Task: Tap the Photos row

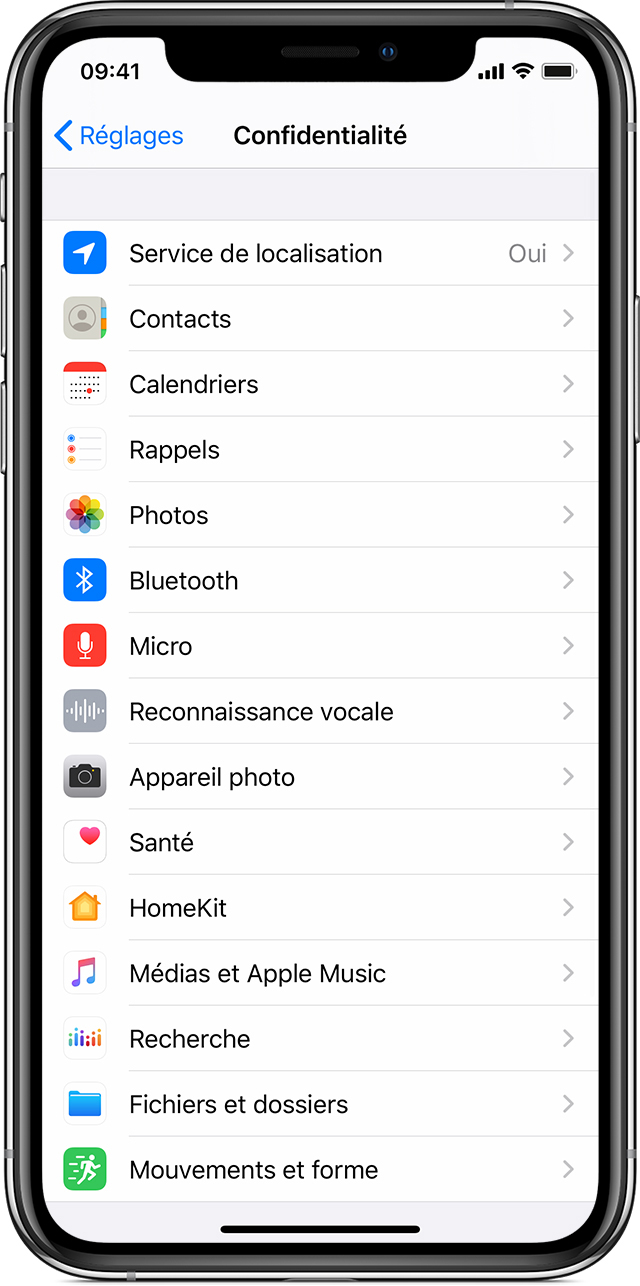Action: tap(320, 516)
